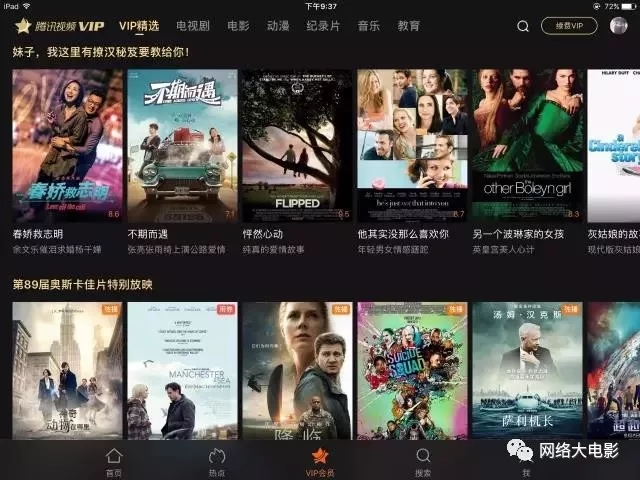
Task: Open the movie 春娇救志明
Action: pos(67,146)
